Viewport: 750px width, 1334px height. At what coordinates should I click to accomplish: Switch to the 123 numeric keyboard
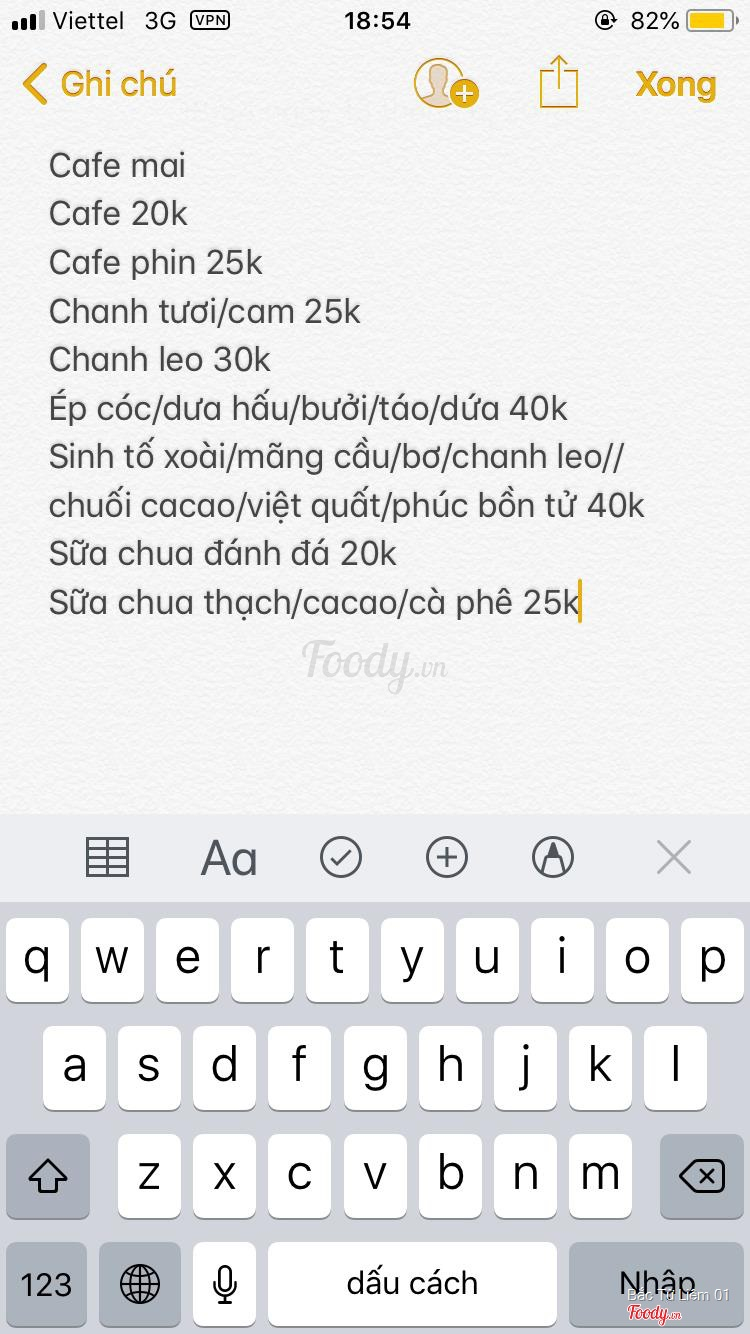[46, 1284]
